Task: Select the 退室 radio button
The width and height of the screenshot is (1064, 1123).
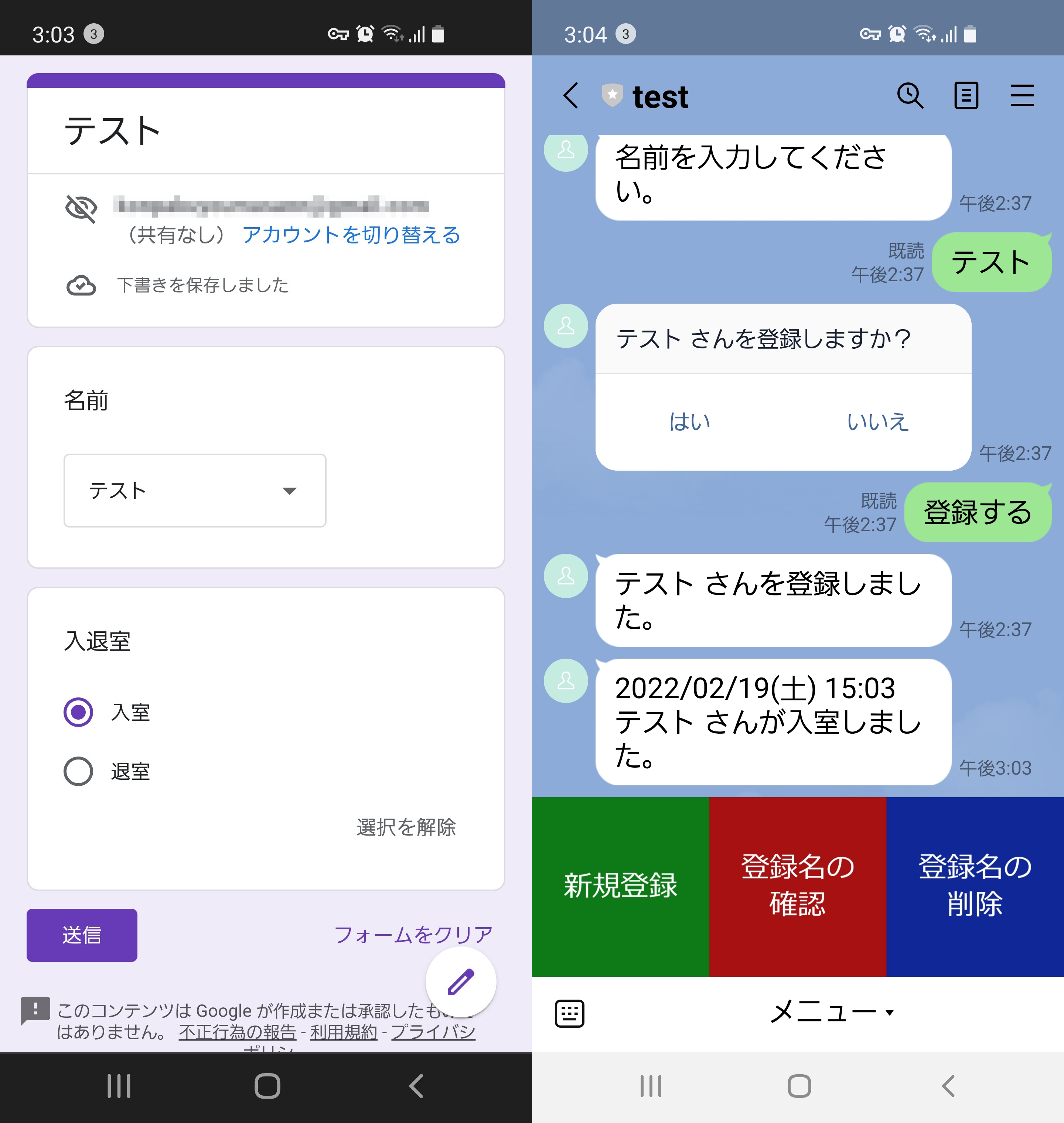Action: [x=78, y=771]
